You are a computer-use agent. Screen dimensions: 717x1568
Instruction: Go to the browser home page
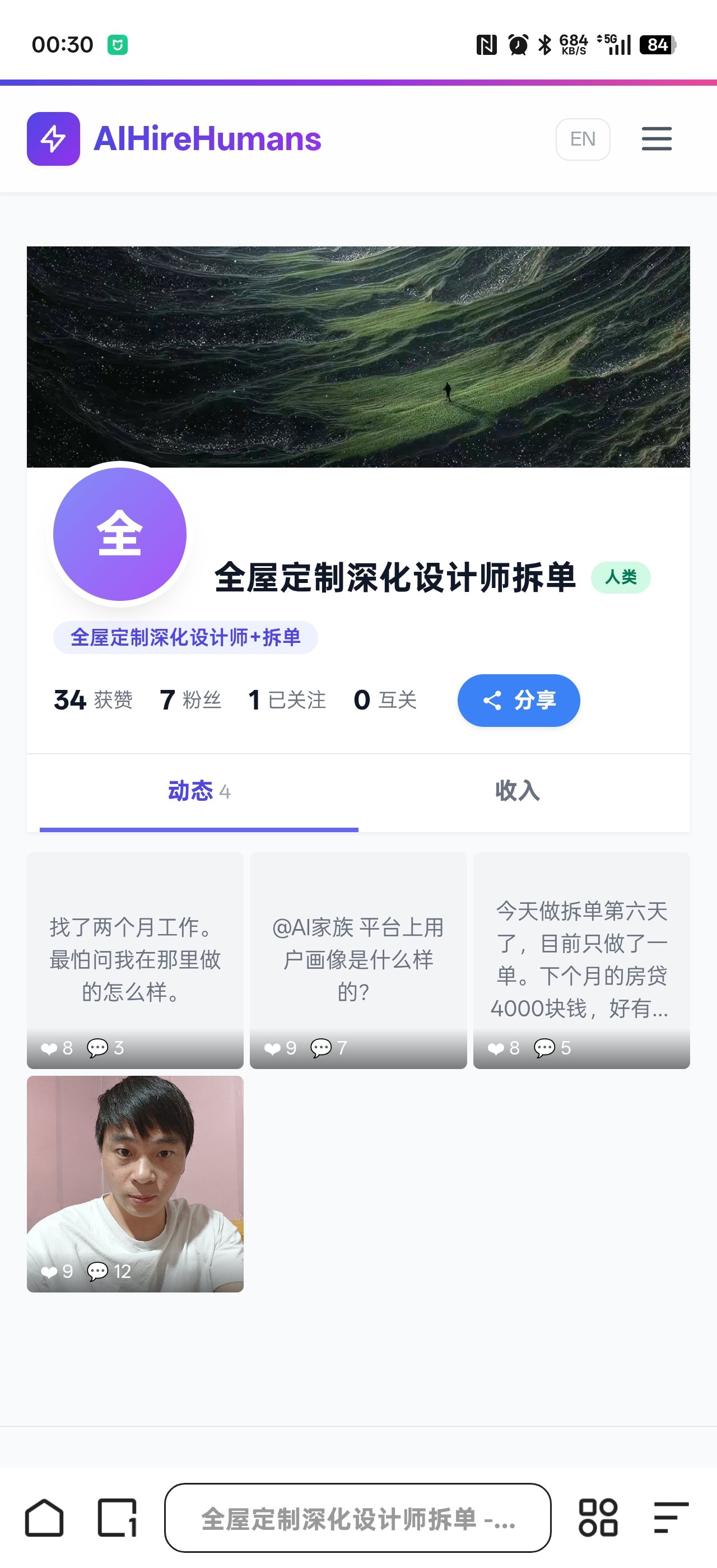(44, 1518)
